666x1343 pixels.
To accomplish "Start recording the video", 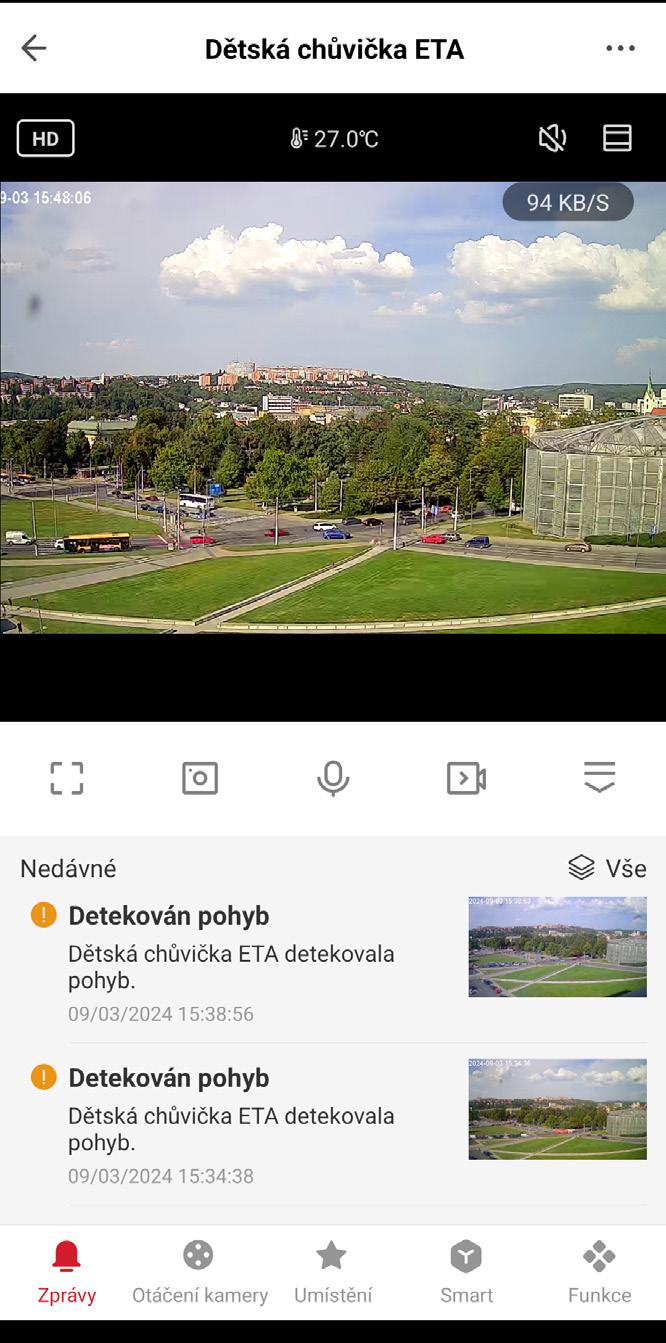I will pyautogui.click(x=466, y=778).
